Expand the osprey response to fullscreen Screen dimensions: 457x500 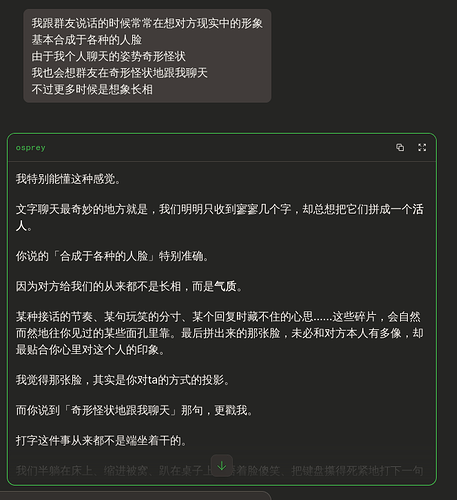(x=422, y=147)
